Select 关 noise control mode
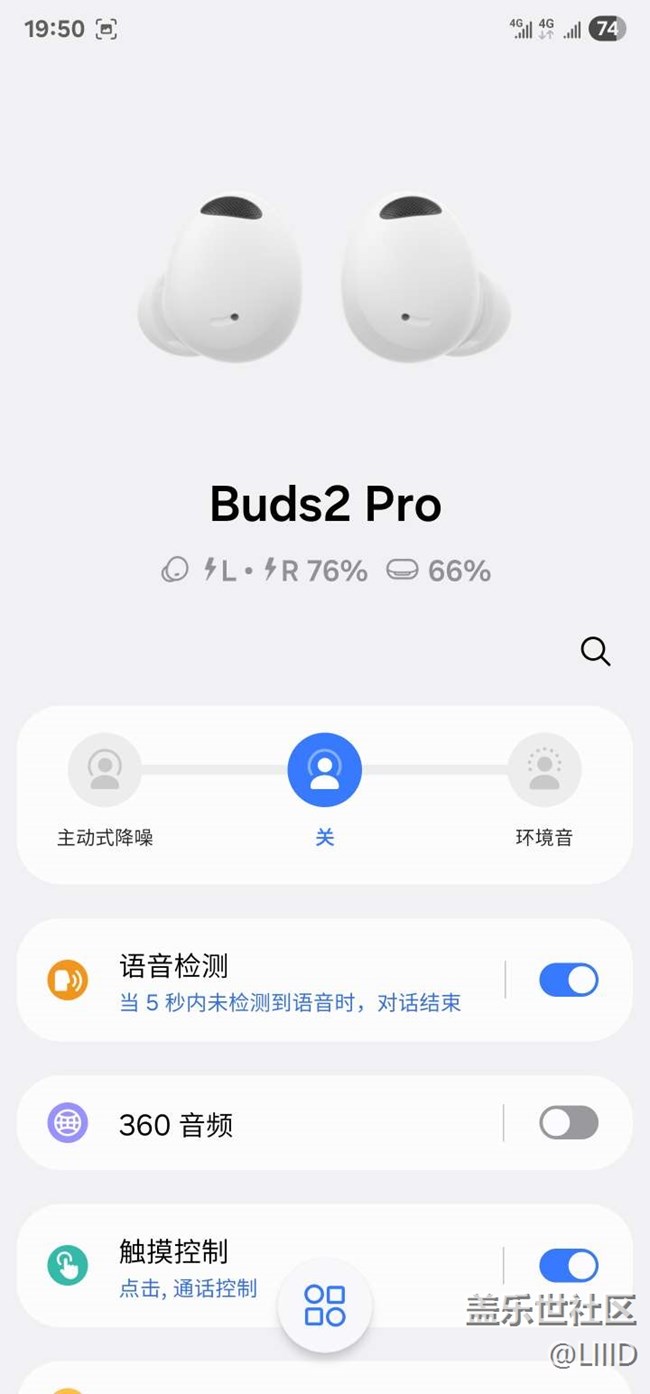The image size is (650, 1394). tap(324, 770)
